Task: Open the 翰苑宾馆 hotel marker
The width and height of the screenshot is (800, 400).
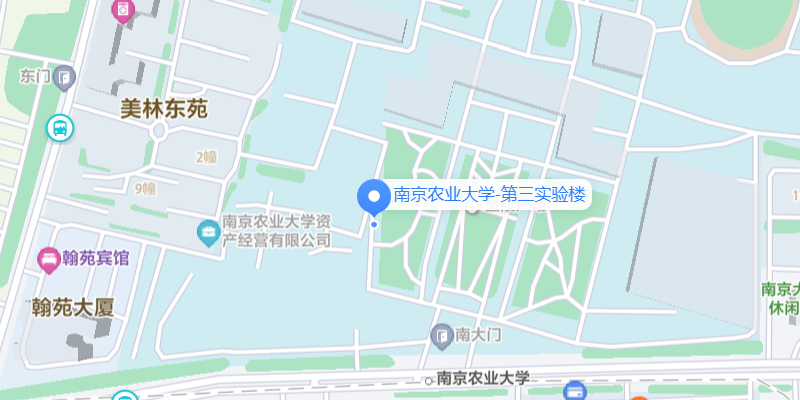Action: click(48, 260)
